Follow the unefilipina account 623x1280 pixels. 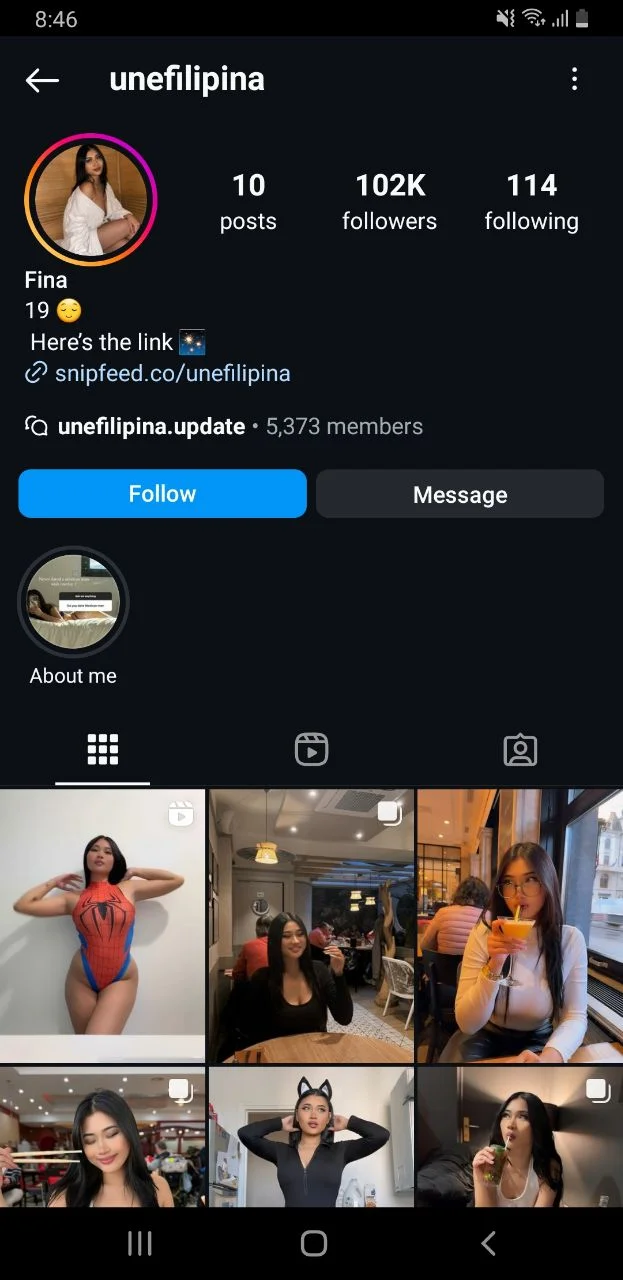162,494
